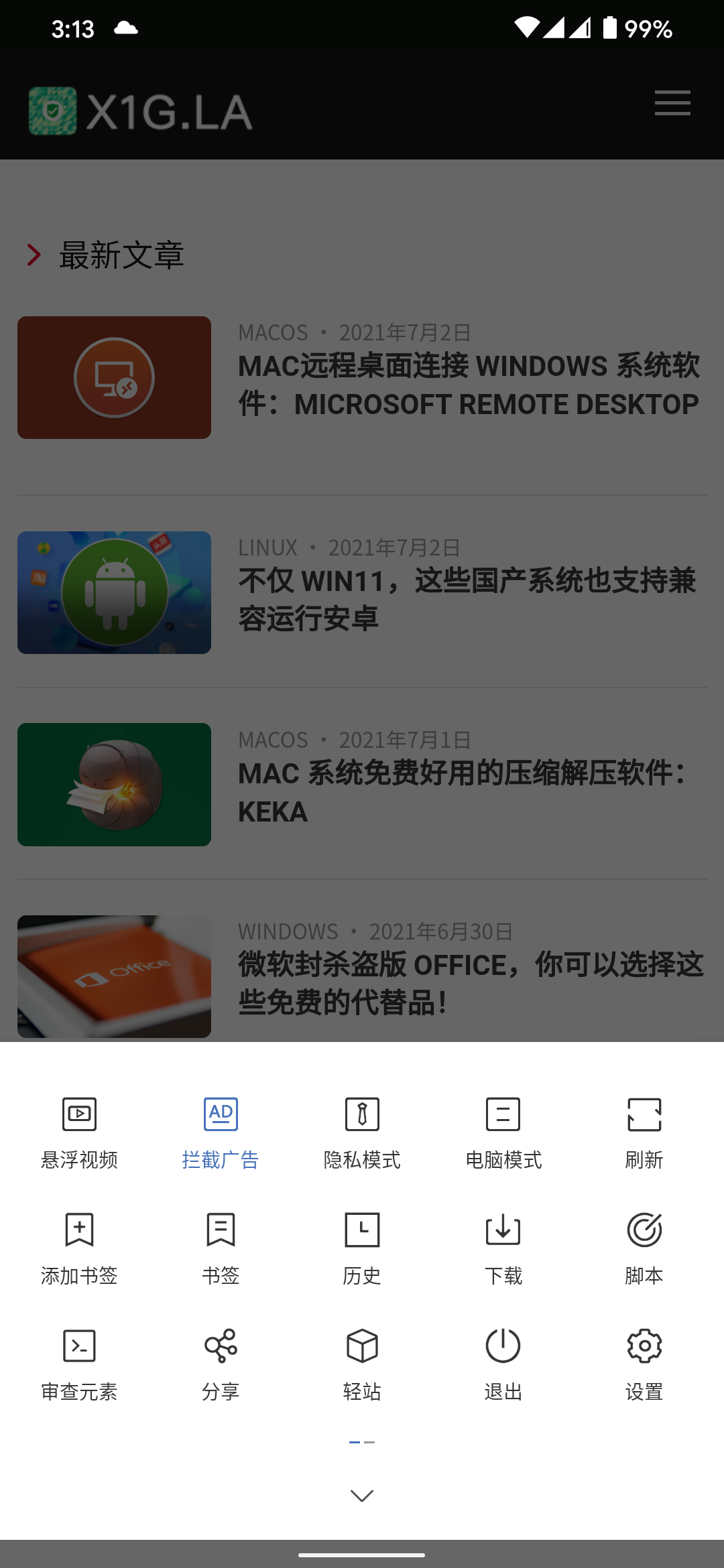Screen dimensions: 724x1568
Task: Launch 审查元素 inspect element
Action: [x=79, y=1362]
